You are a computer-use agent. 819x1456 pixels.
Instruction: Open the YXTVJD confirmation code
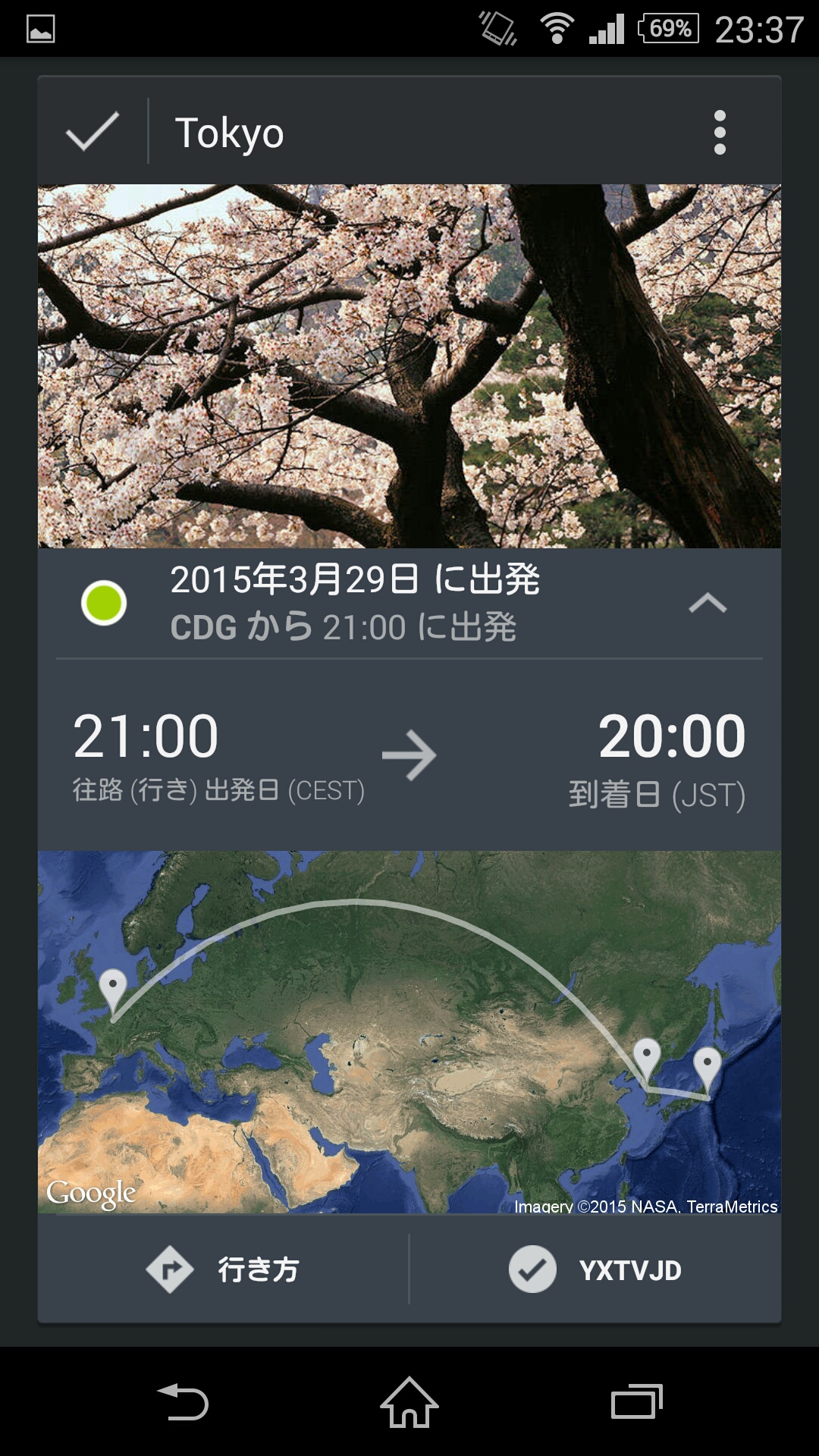[x=595, y=1269]
